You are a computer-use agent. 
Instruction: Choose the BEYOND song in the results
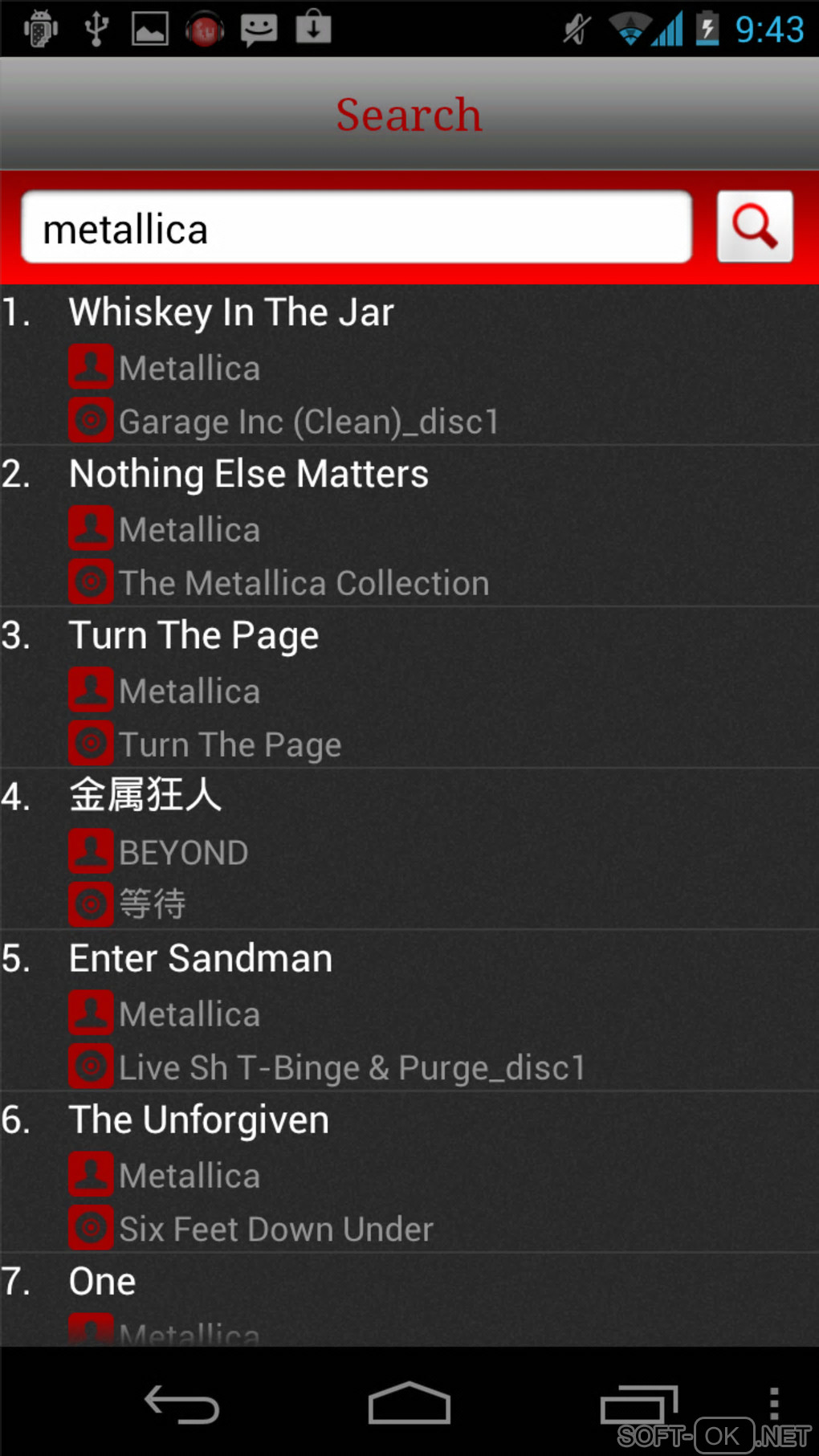click(145, 796)
